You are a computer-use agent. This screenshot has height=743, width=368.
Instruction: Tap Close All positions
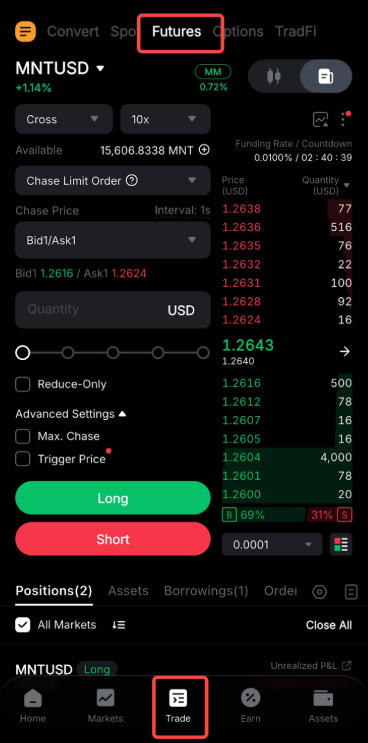329,625
